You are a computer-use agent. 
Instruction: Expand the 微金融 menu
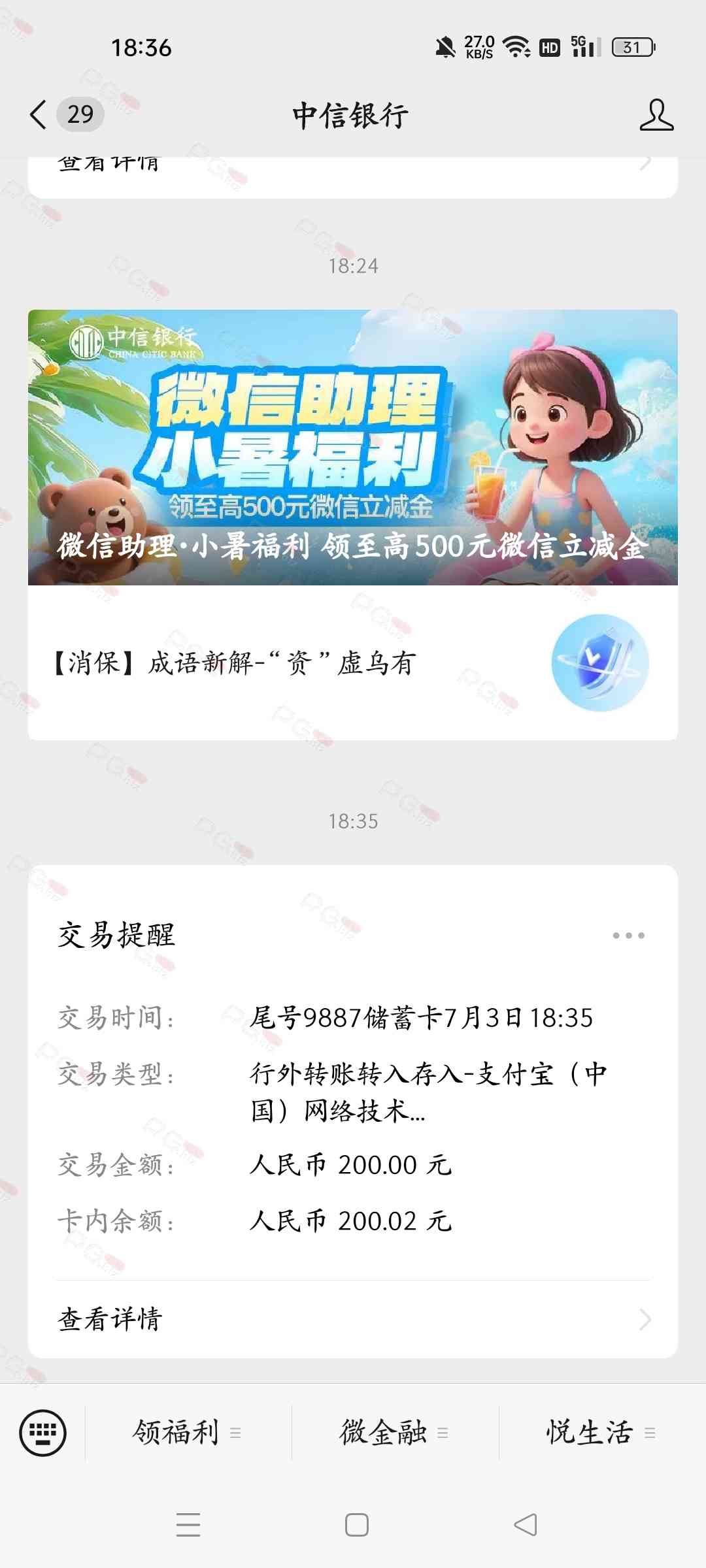coord(394,1433)
